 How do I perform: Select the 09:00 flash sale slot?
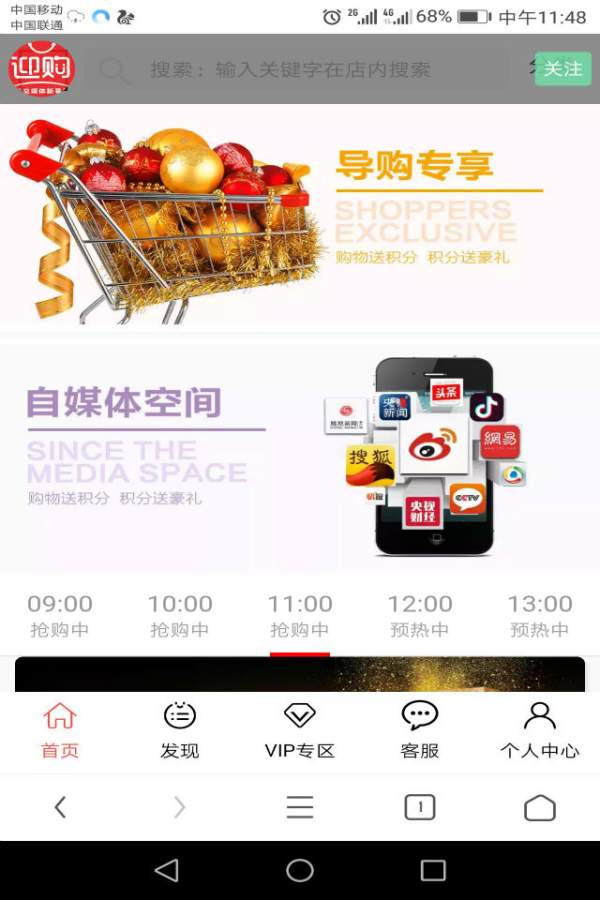(60, 615)
